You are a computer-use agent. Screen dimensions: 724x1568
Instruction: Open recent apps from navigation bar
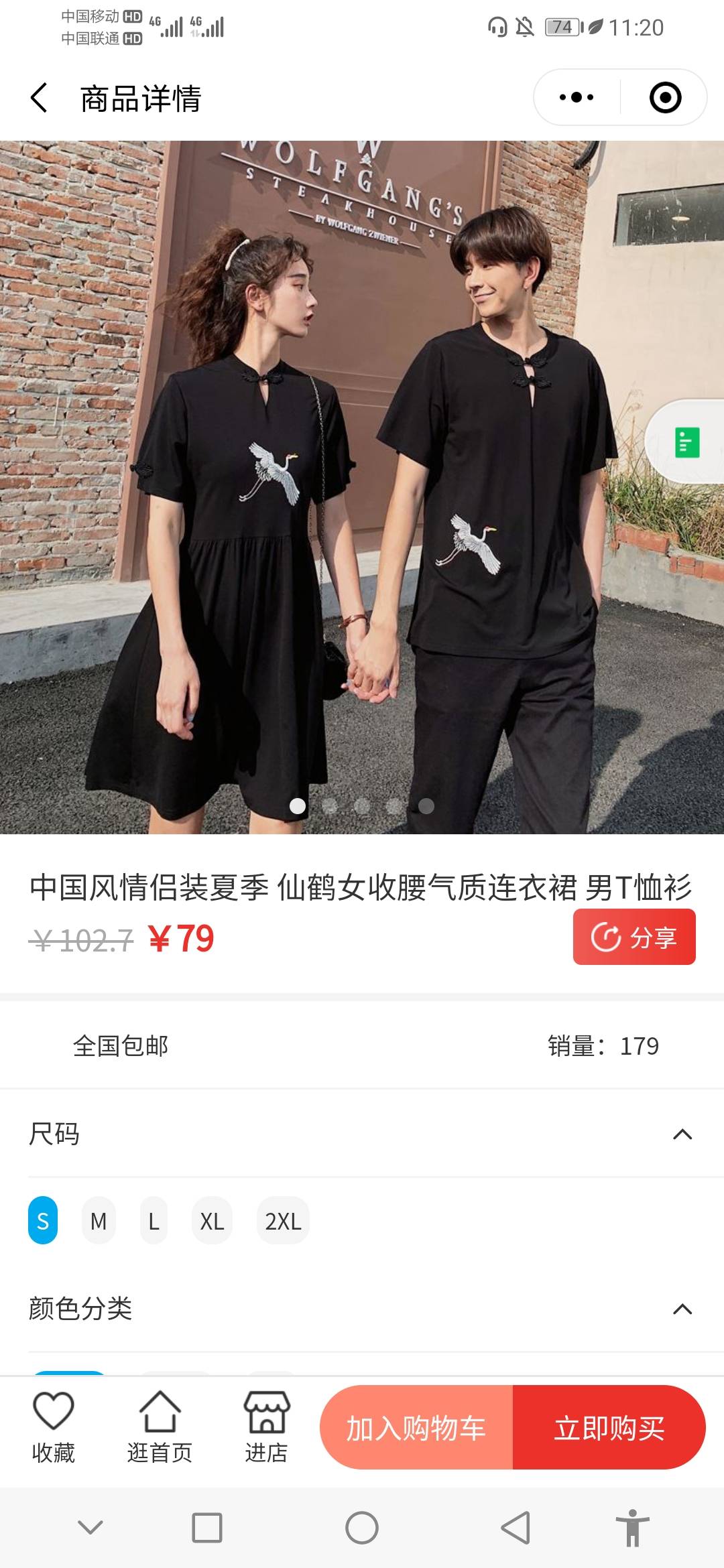[x=207, y=1528]
